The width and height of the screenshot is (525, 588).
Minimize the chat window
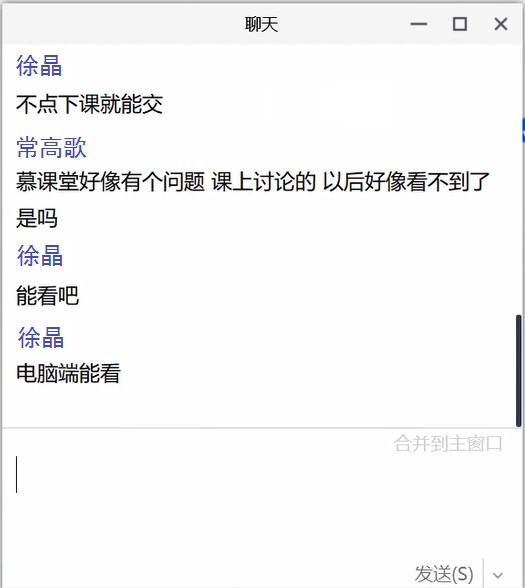[x=418, y=24]
